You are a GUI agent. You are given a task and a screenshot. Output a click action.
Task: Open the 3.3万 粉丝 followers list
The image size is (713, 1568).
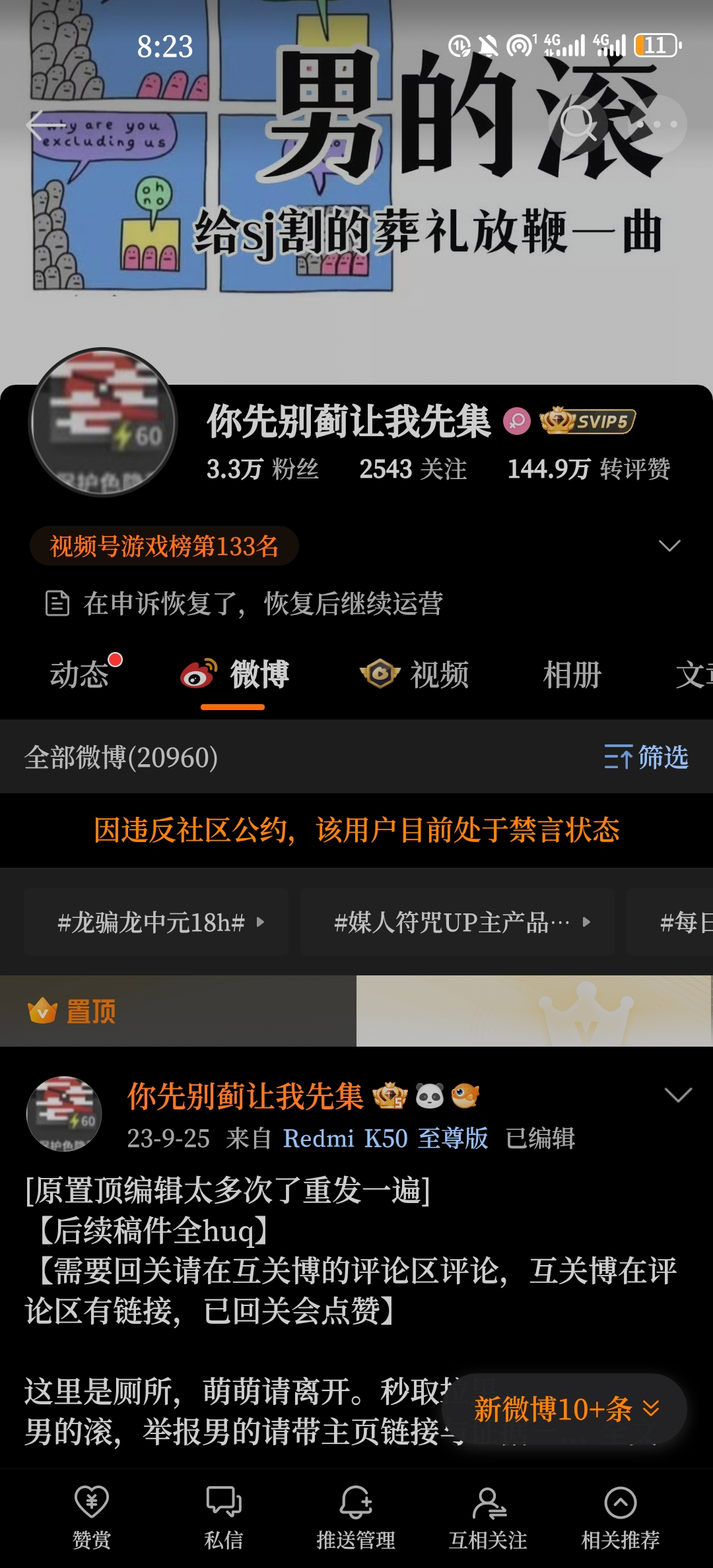coord(263,469)
